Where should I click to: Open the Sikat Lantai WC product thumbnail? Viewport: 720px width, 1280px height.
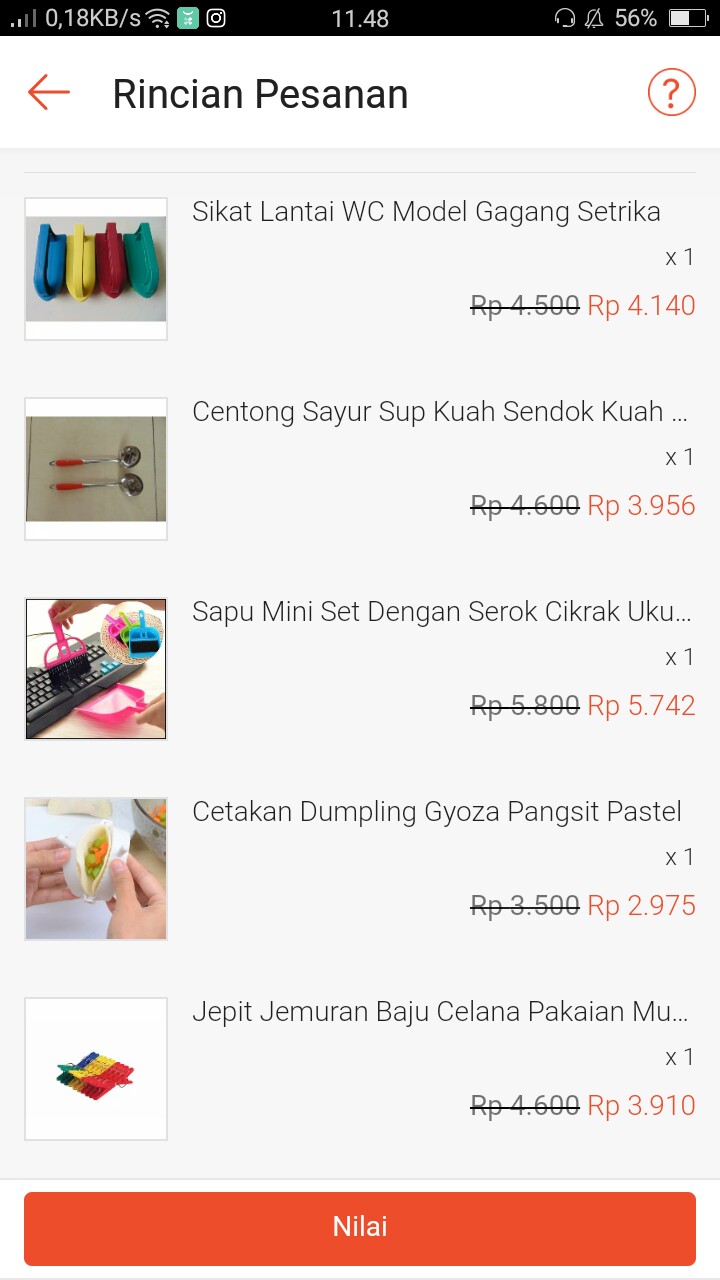click(x=95, y=268)
